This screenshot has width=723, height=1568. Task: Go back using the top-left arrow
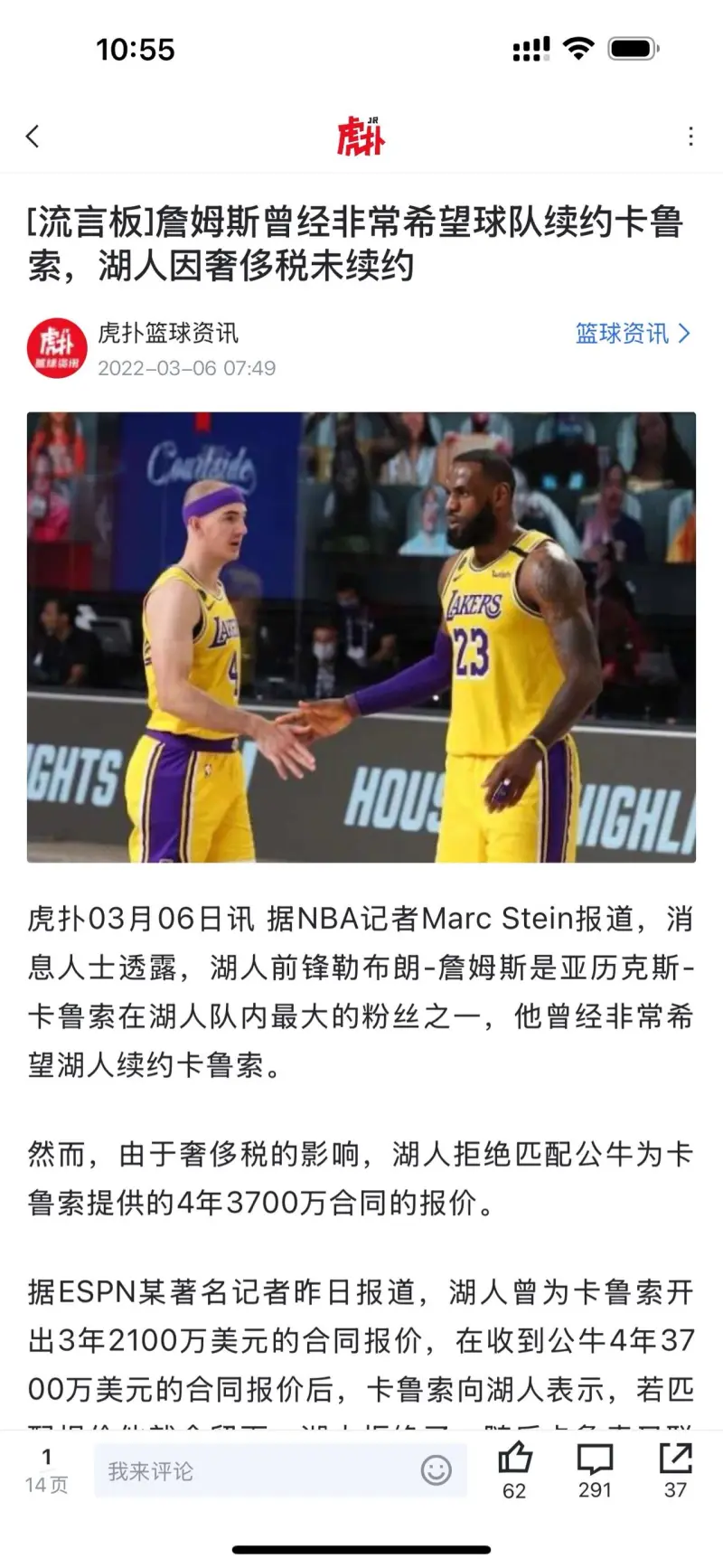[33, 137]
